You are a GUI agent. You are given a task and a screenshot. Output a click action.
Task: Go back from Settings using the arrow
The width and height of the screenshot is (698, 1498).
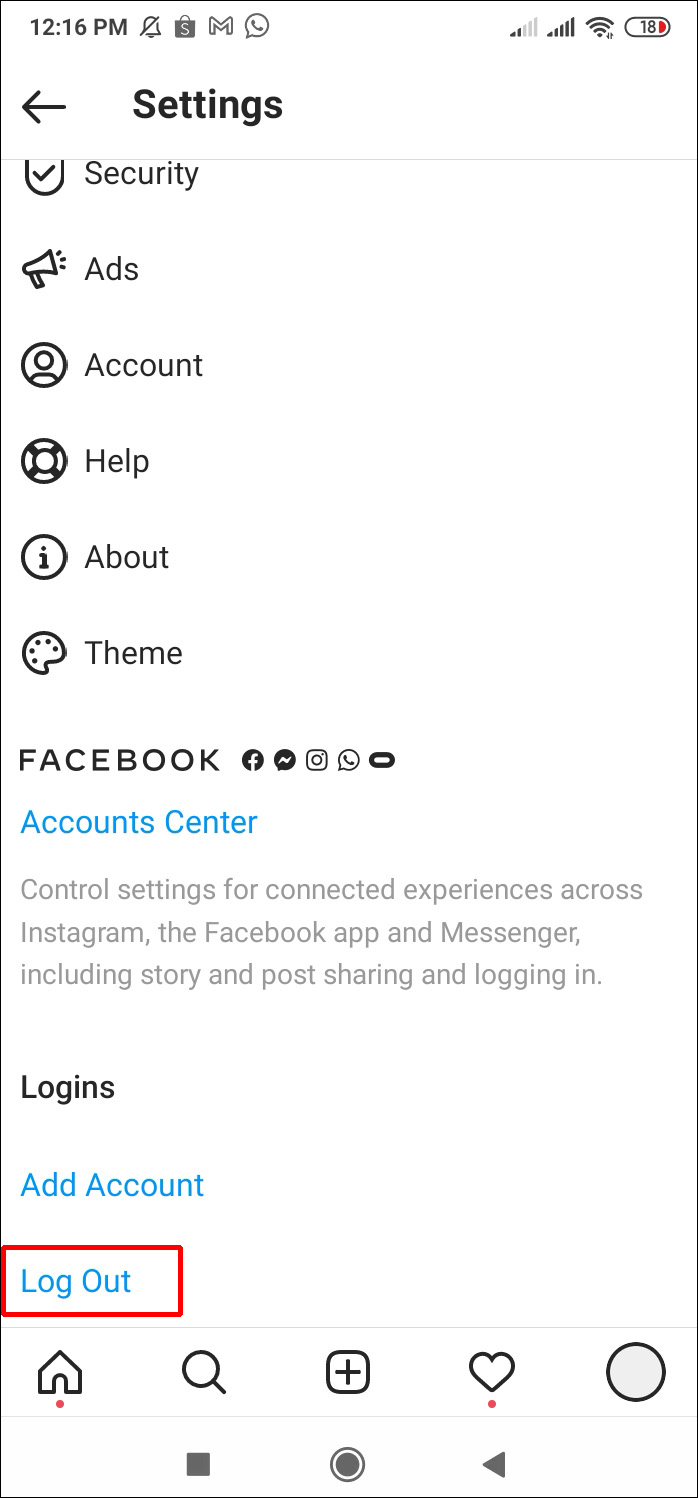(x=44, y=106)
